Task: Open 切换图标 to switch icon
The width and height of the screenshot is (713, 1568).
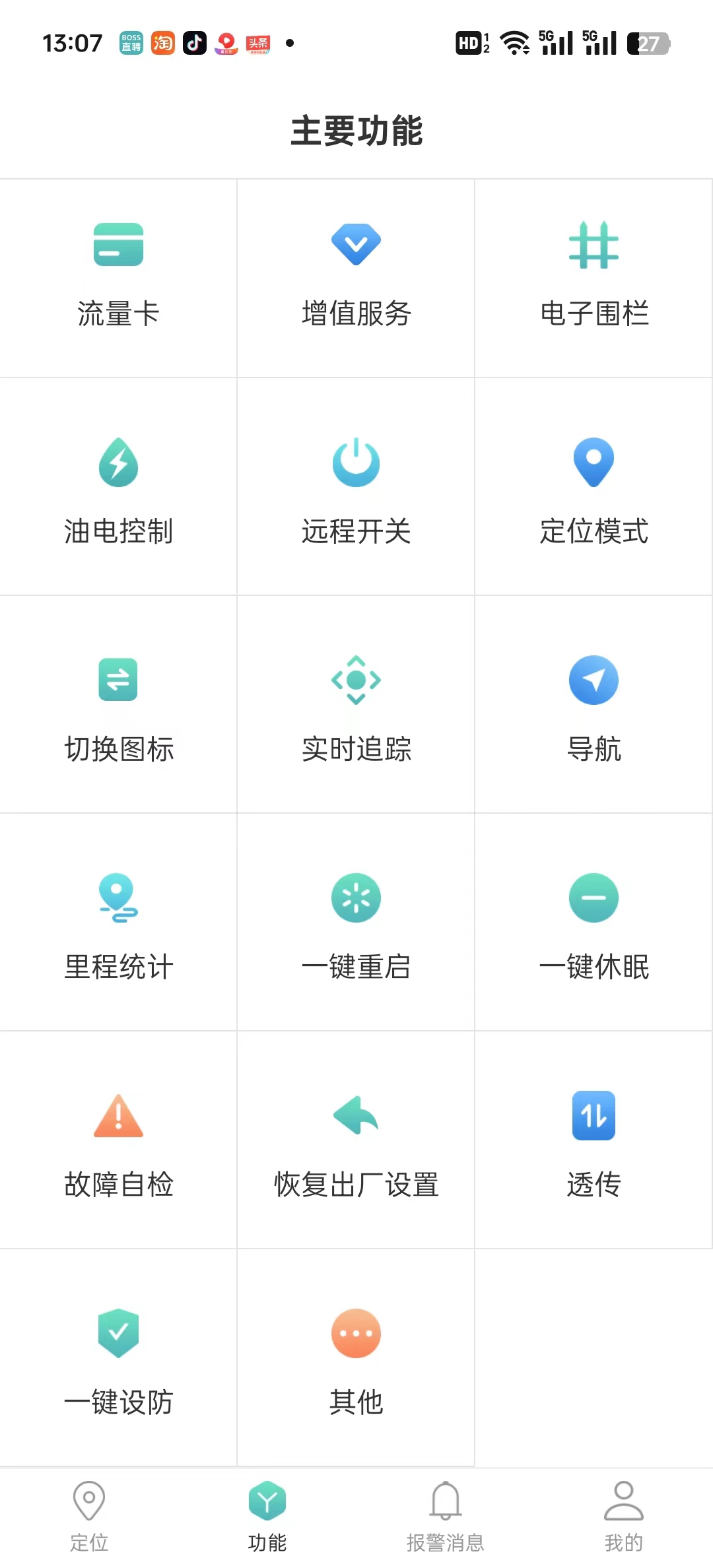Action: (x=118, y=704)
